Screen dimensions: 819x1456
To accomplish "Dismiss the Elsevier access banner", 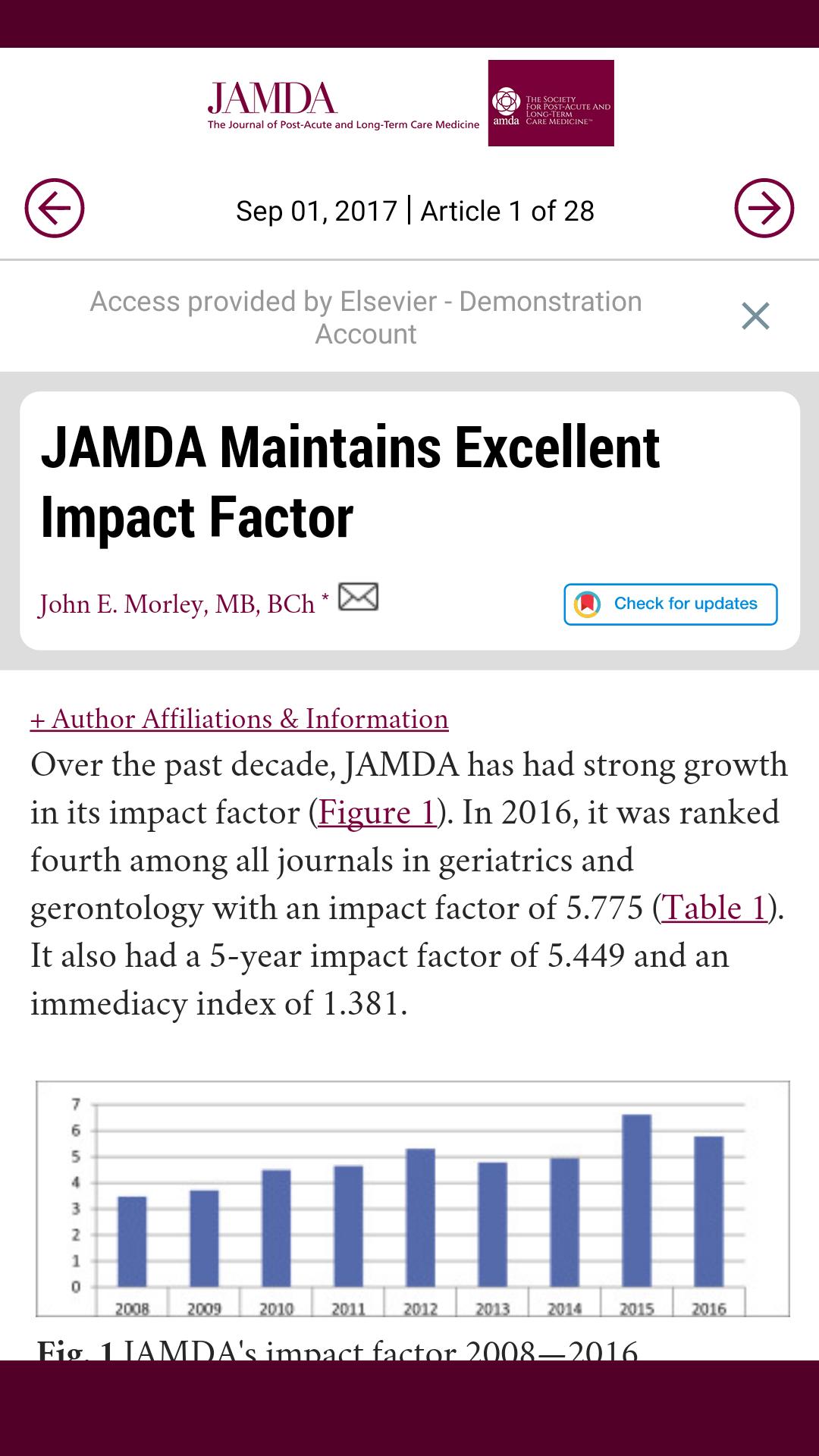I will coord(755,316).
